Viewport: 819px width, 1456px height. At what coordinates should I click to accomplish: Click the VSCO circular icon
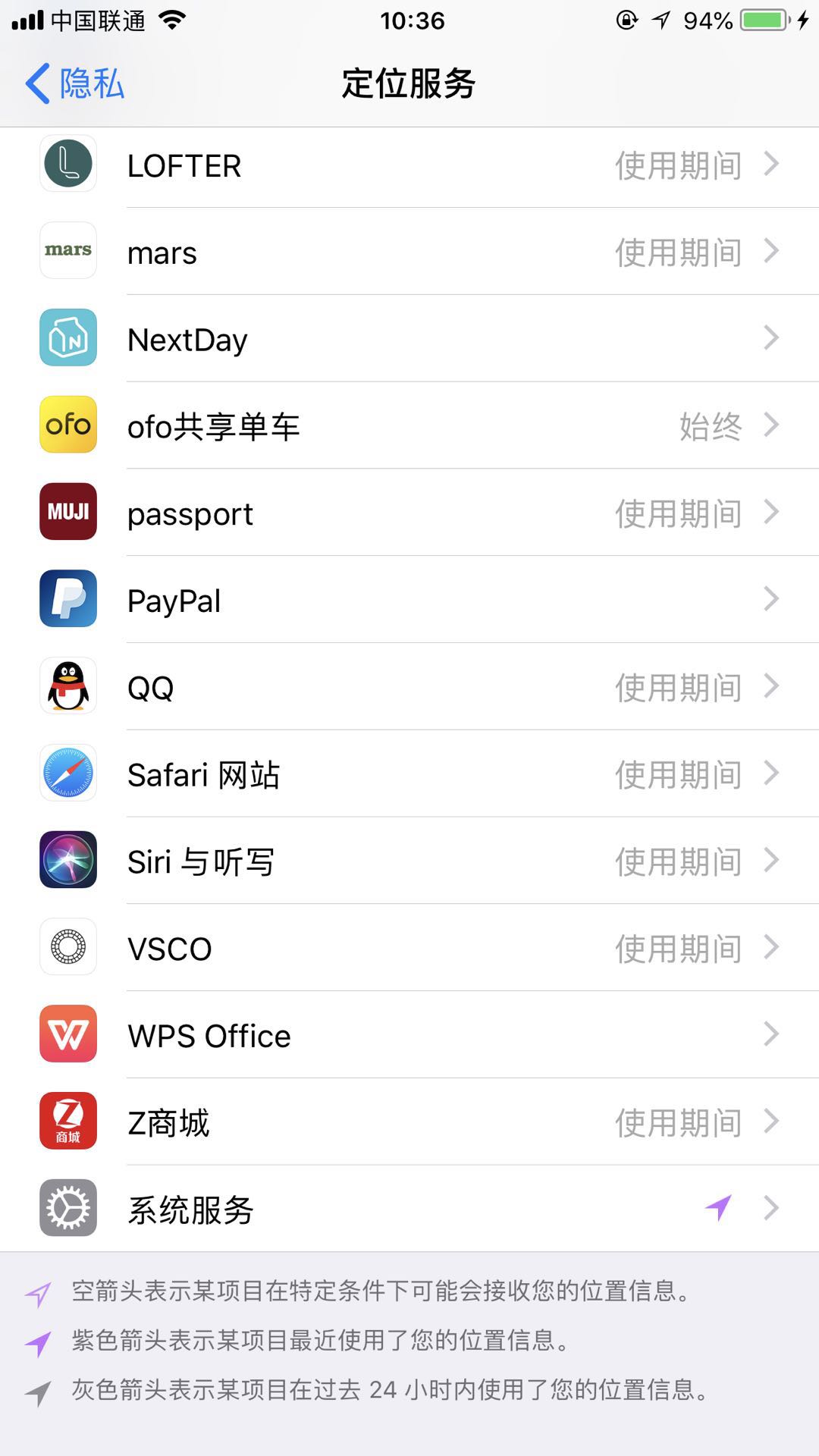(67, 947)
